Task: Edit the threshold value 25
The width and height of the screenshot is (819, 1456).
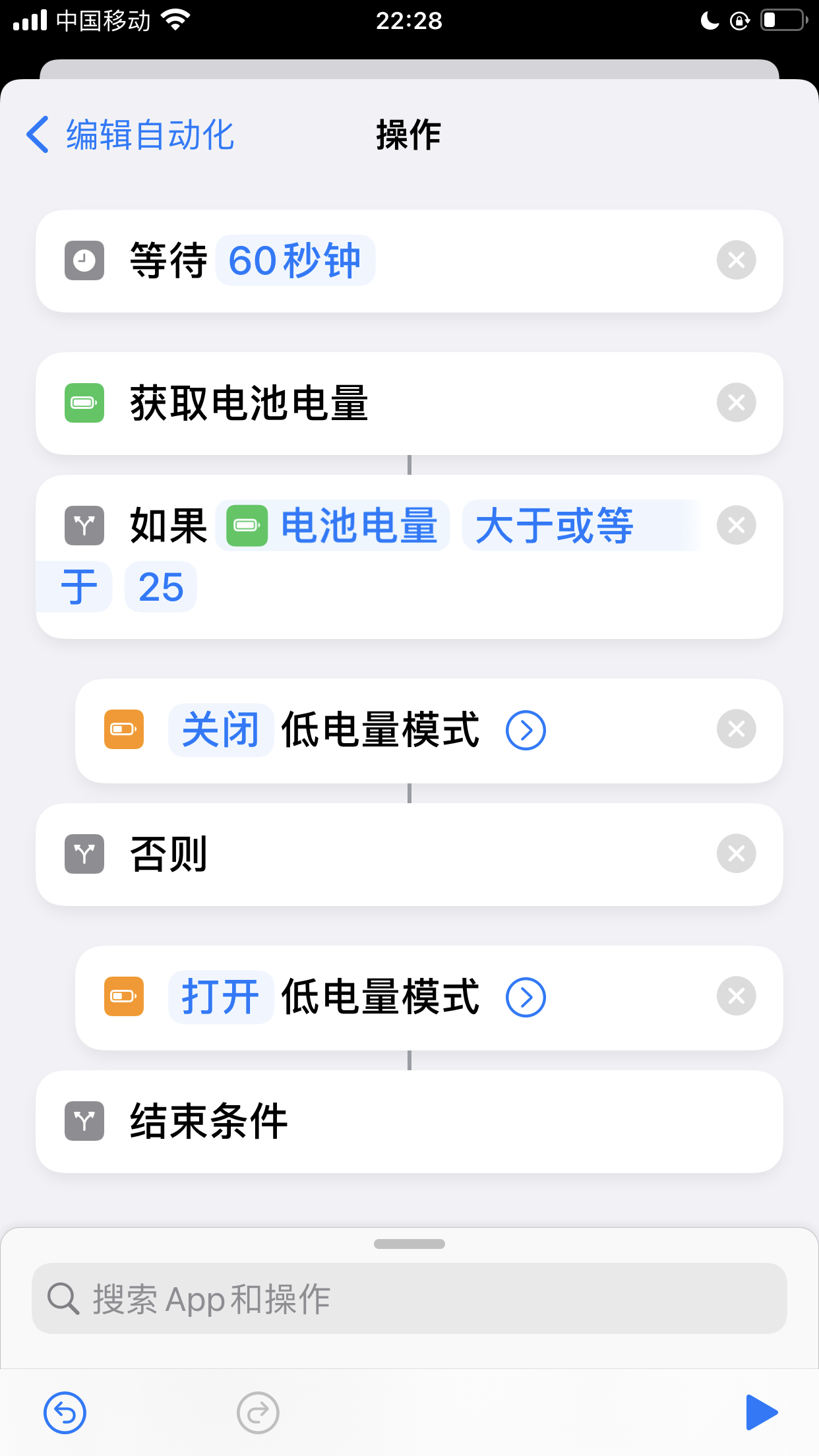Action: click(x=161, y=587)
